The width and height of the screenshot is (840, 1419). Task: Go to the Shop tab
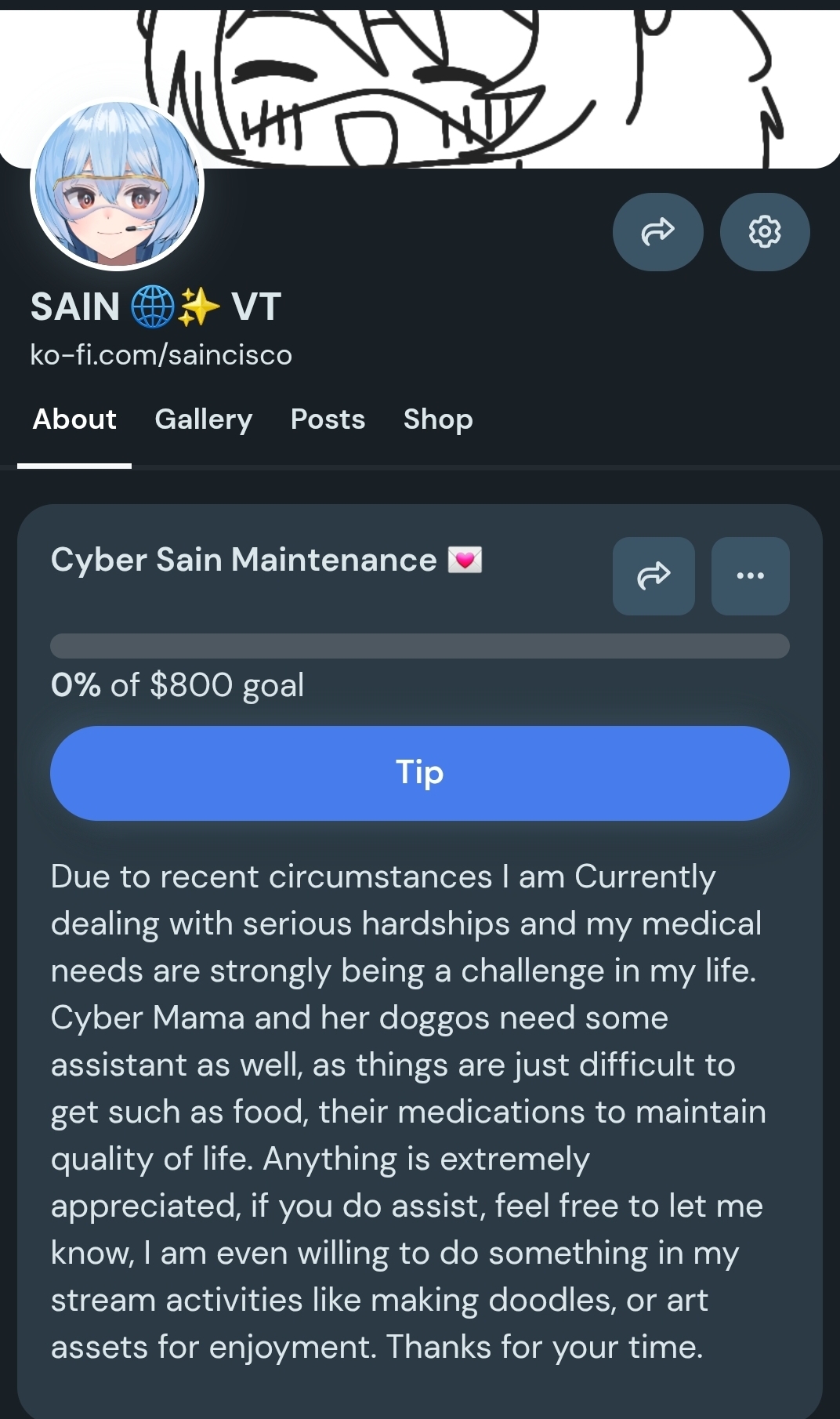coord(438,419)
